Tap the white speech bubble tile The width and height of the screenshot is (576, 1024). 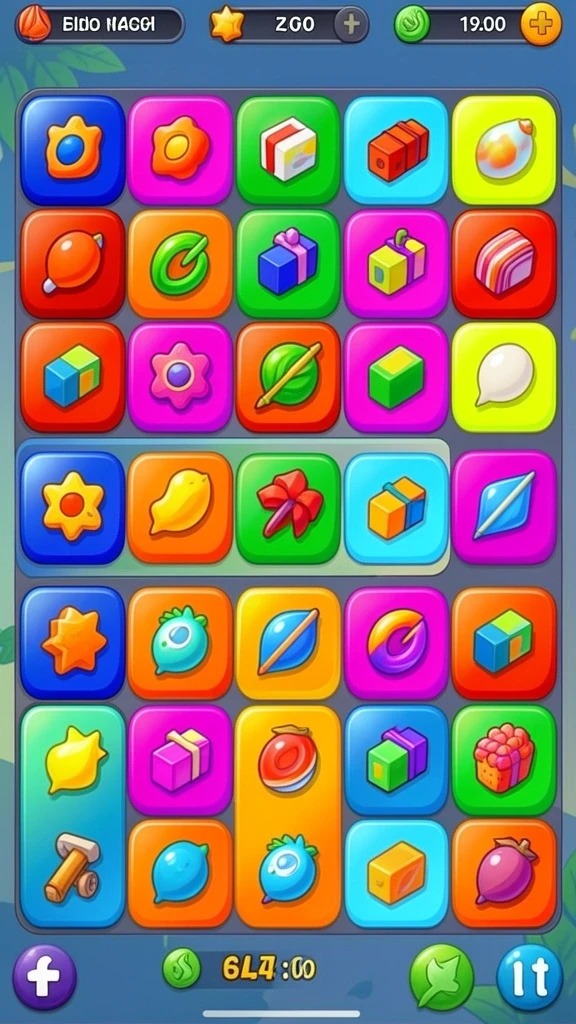(x=504, y=377)
